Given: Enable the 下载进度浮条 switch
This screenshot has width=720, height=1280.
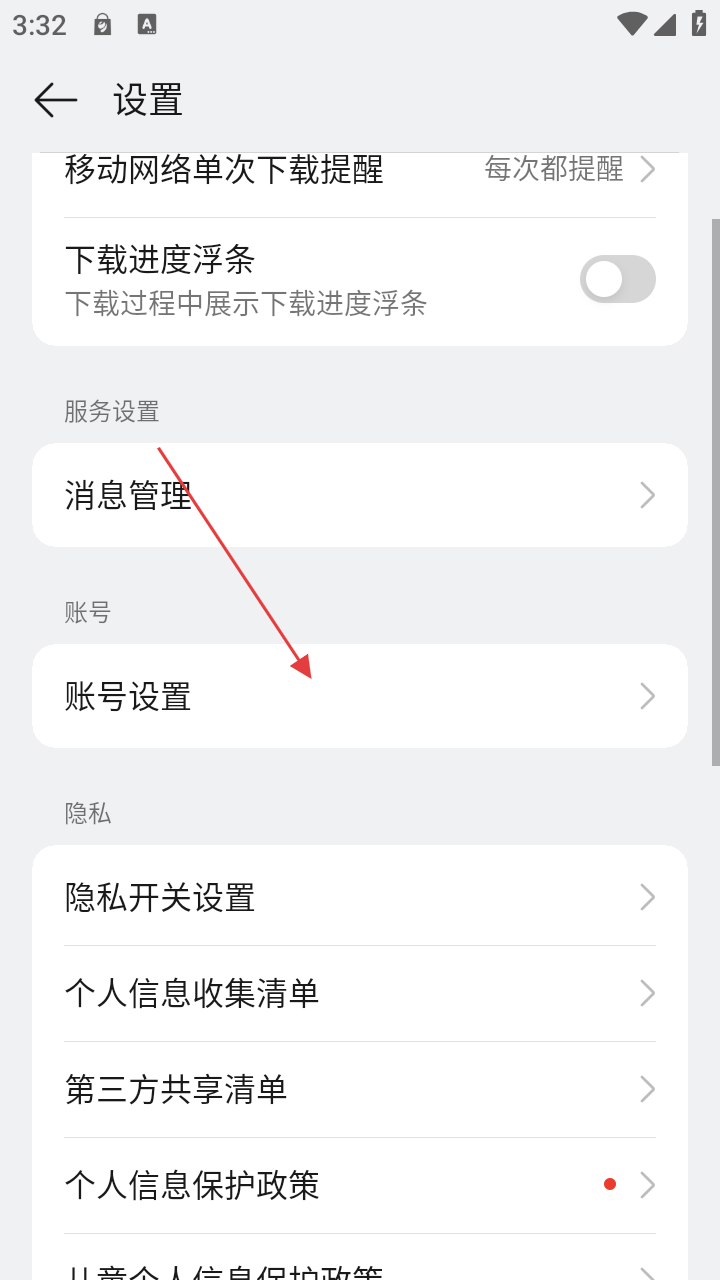Looking at the screenshot, I should tap(617, 279).
